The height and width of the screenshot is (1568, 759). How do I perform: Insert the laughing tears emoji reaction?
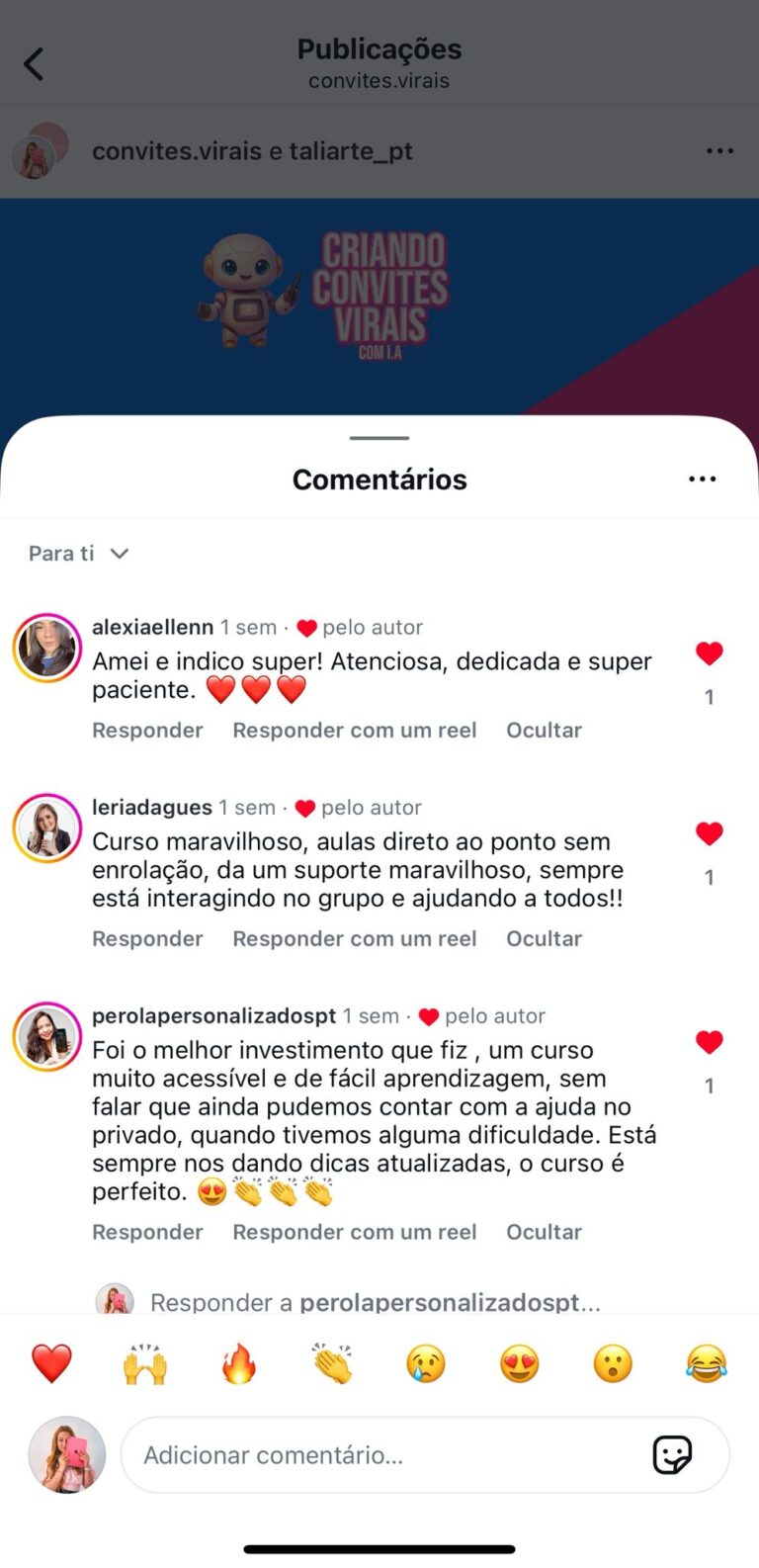pos(707,1364)
